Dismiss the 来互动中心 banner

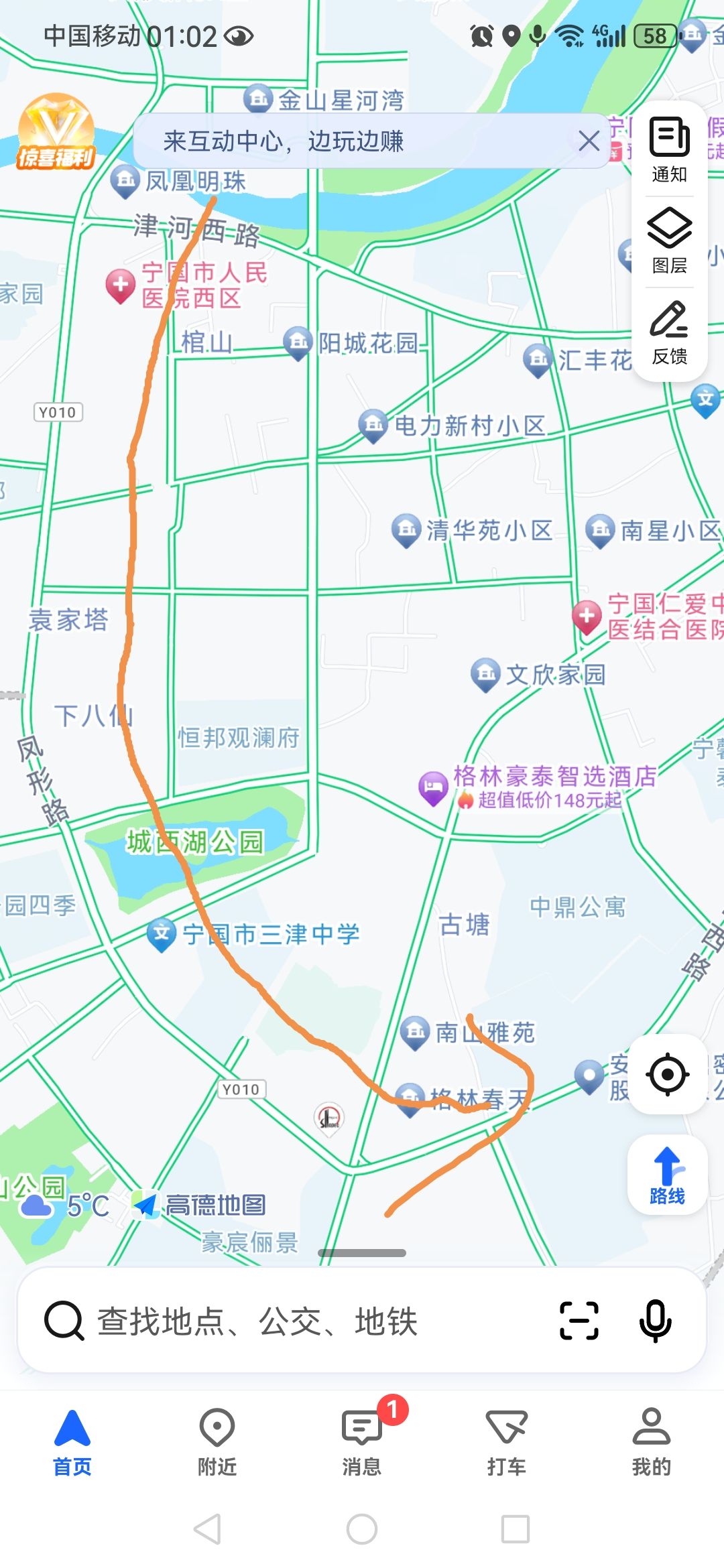[x=589, y=141]
